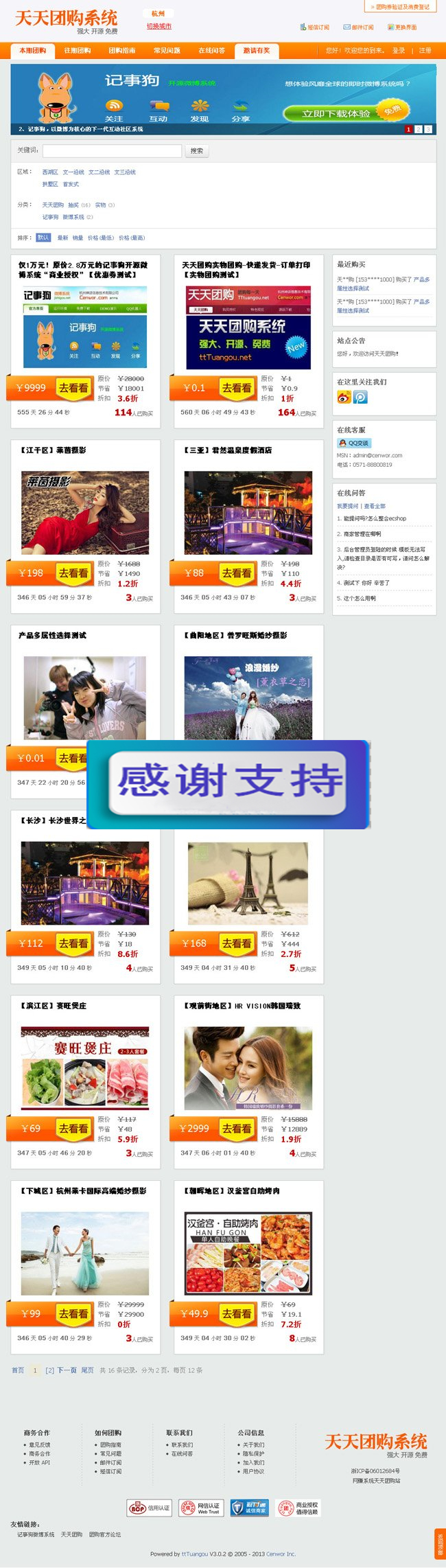
Task: Filter by the 西湖区 area
Action: pos(50,172)
